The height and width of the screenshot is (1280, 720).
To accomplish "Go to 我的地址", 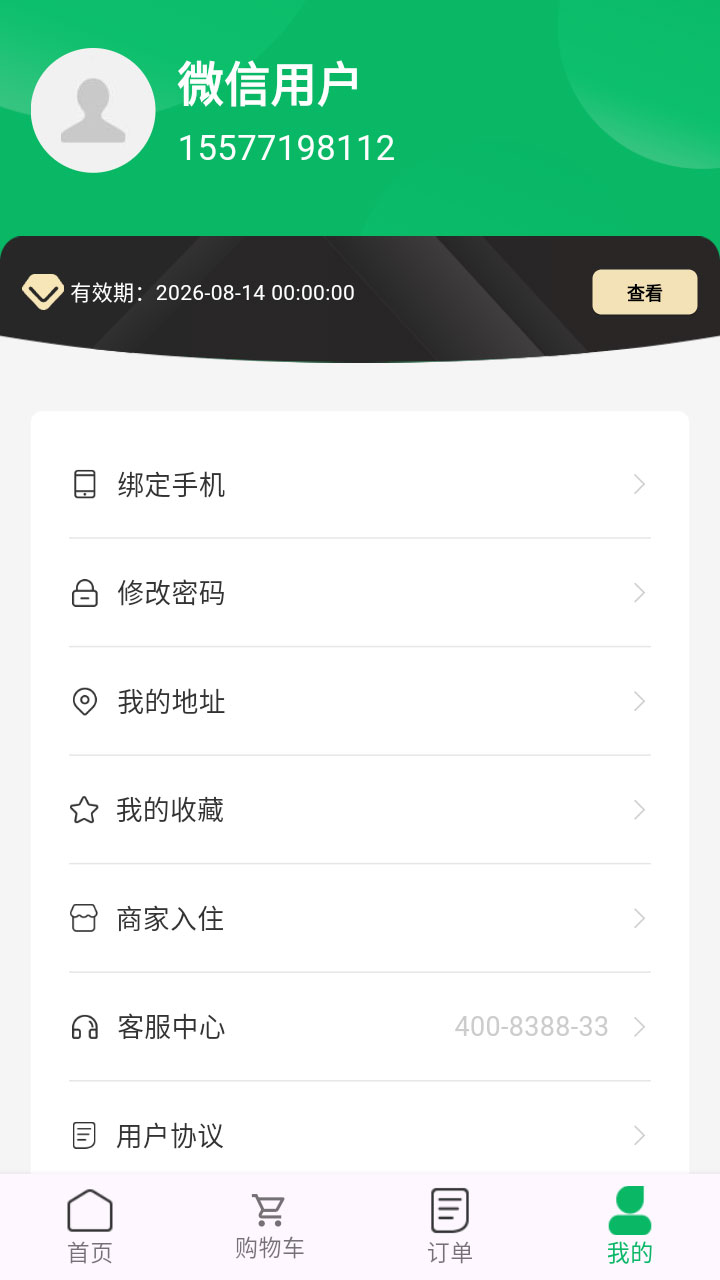I will pos(360,702).
